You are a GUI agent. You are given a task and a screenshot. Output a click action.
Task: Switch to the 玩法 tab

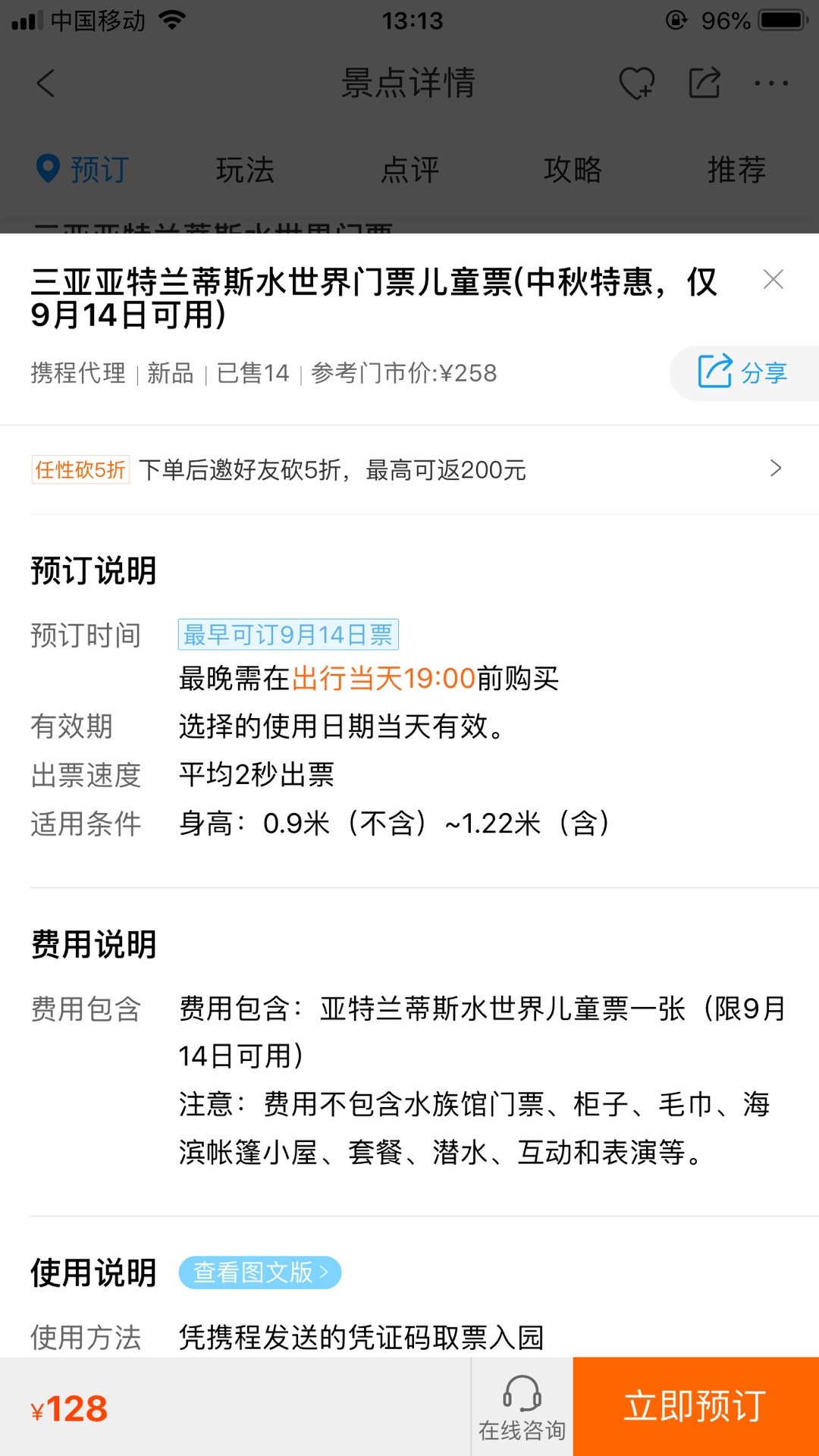[245, 169]
